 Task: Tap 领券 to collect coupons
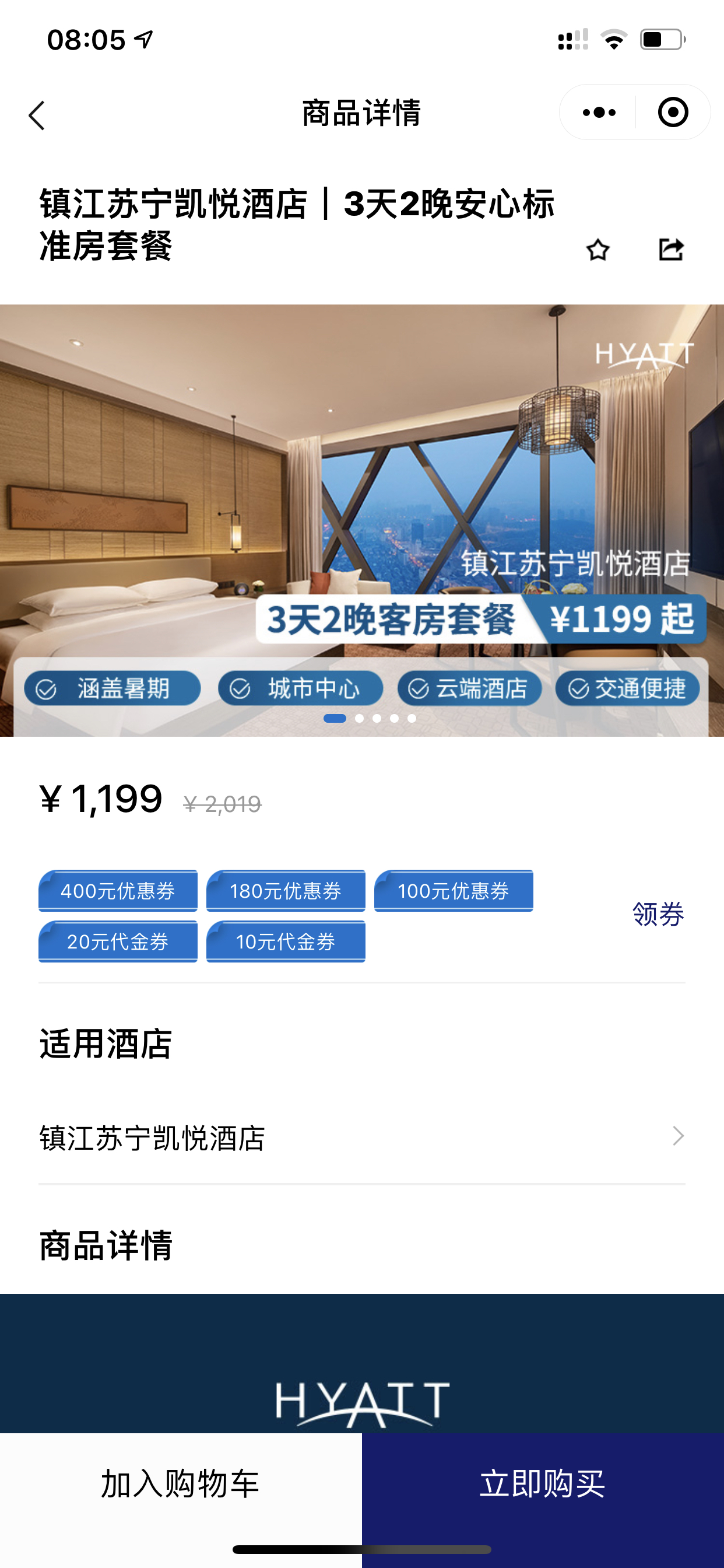[x=658, y=914]
